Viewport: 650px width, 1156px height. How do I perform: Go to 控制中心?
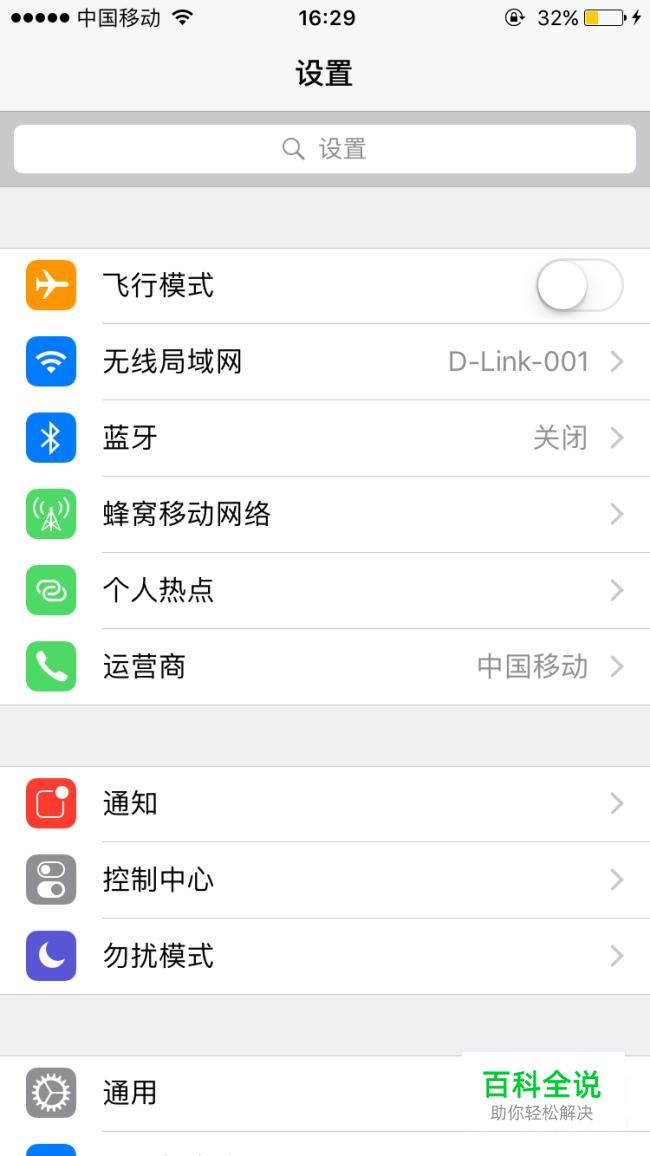324,880
